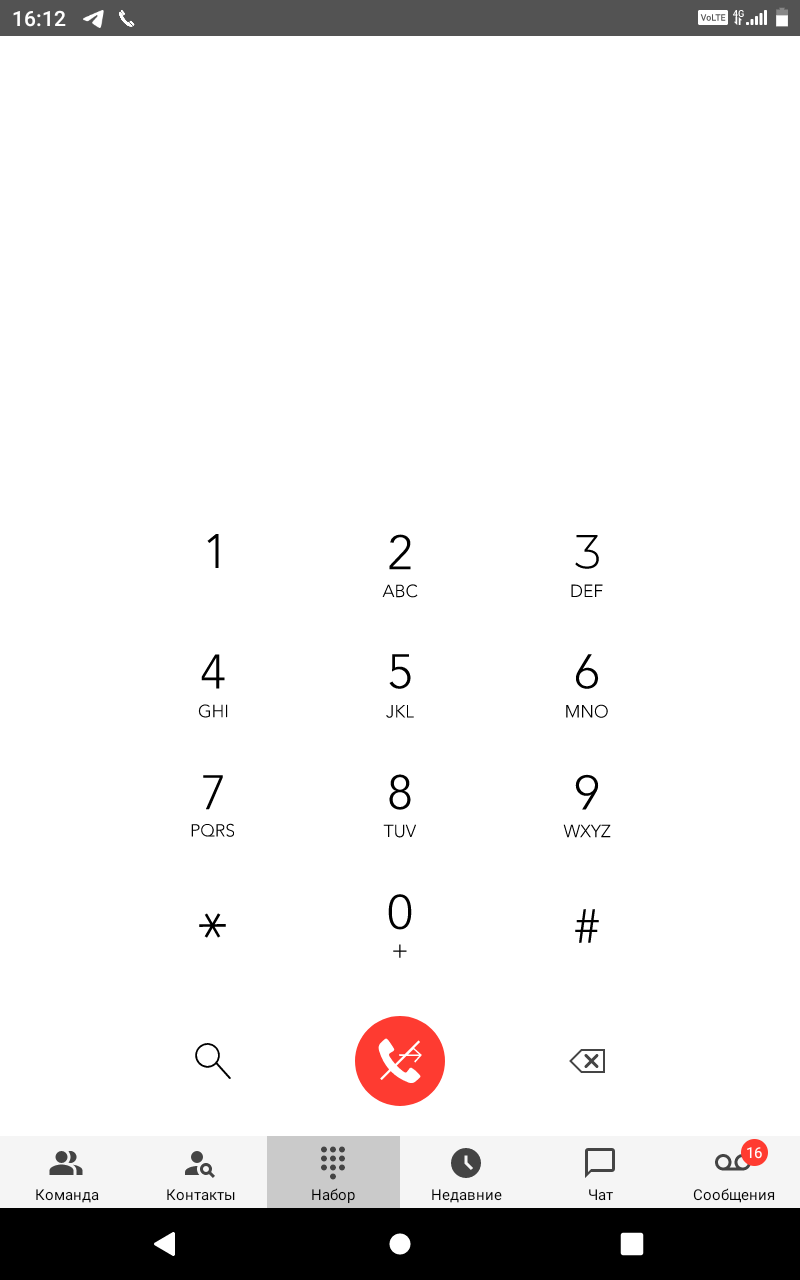Switch to the Чат tab
Image resolution: width=800 pixels, height=1280 pixels.
point(600,1173)
